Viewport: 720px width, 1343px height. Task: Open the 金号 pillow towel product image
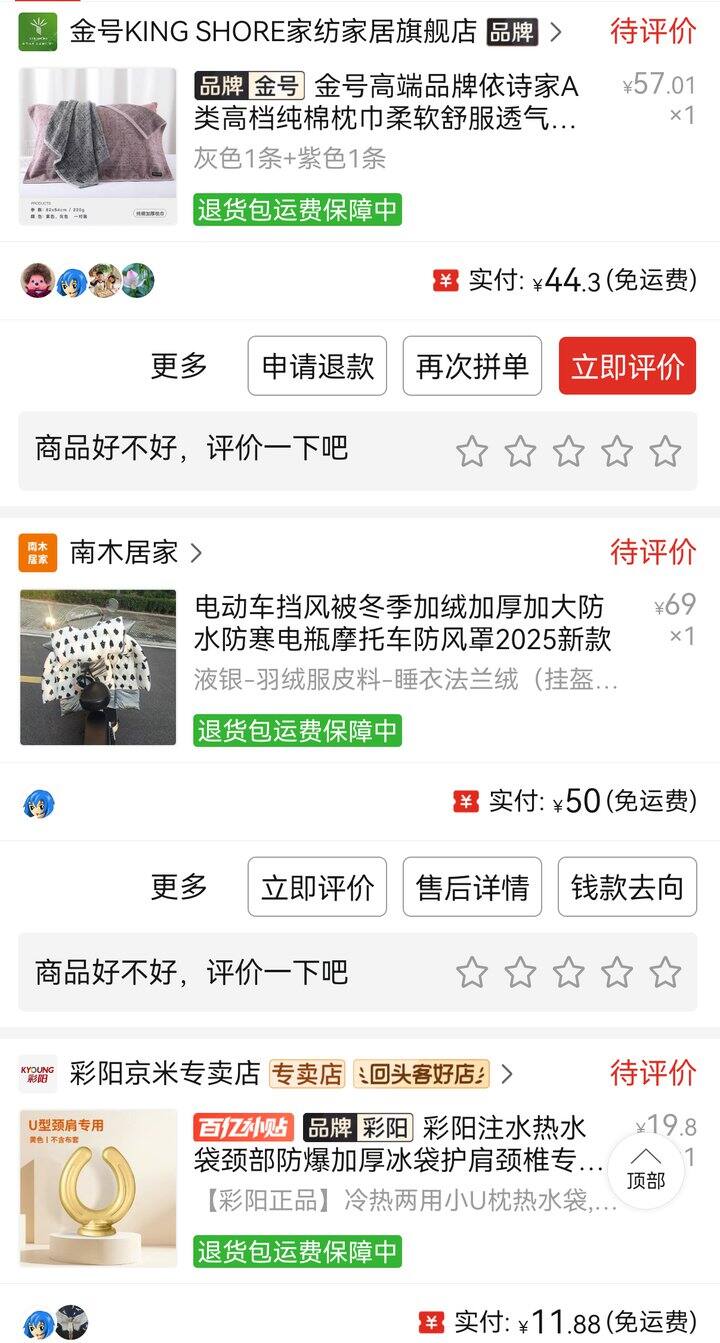point(98,146)
